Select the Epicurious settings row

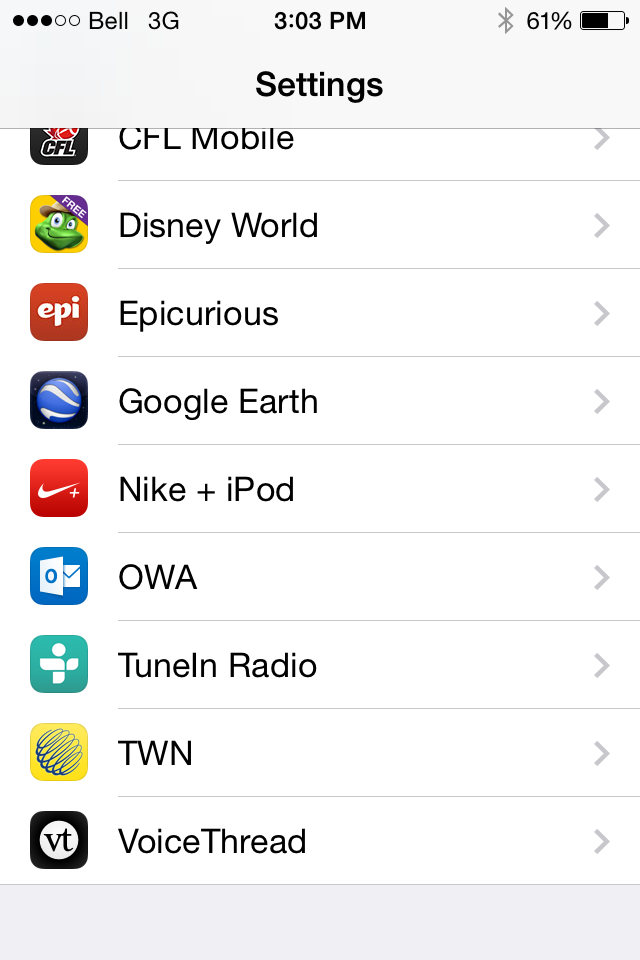tap(320, 313)
